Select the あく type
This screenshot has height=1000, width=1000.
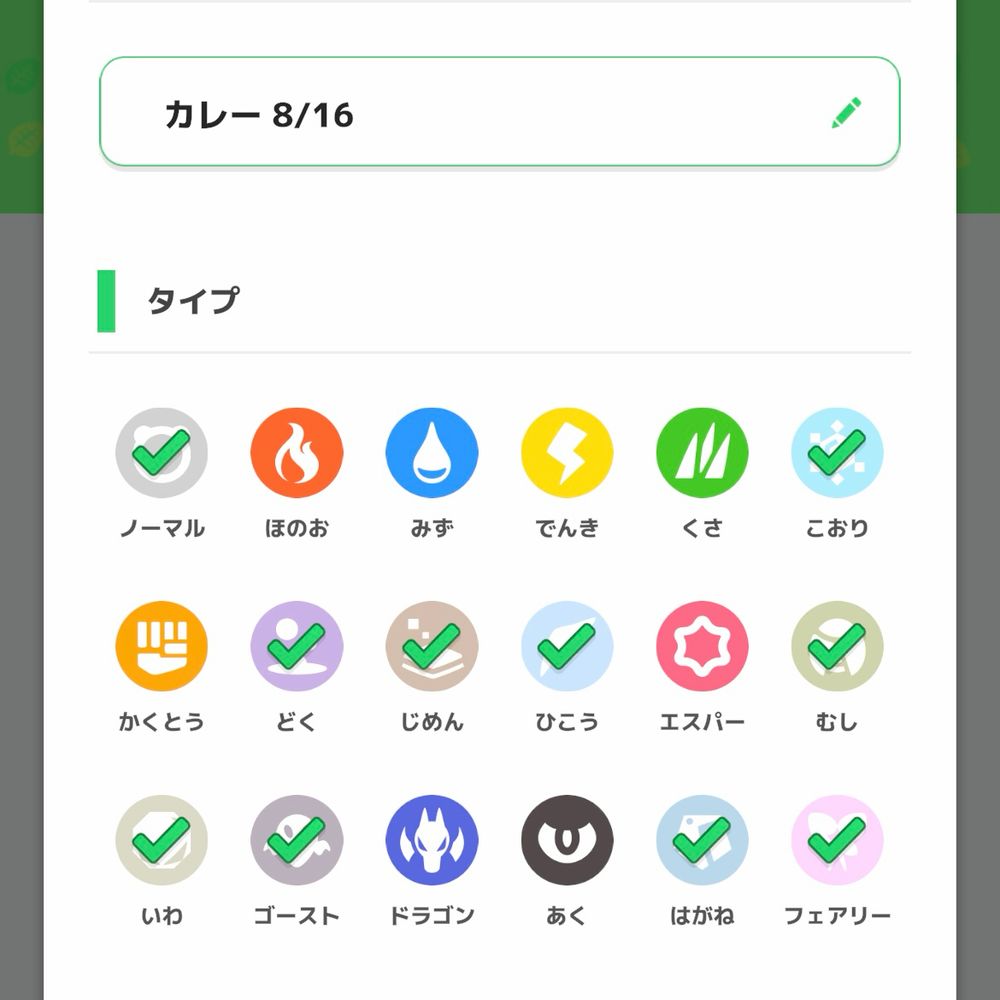click(x=567, y=840)
